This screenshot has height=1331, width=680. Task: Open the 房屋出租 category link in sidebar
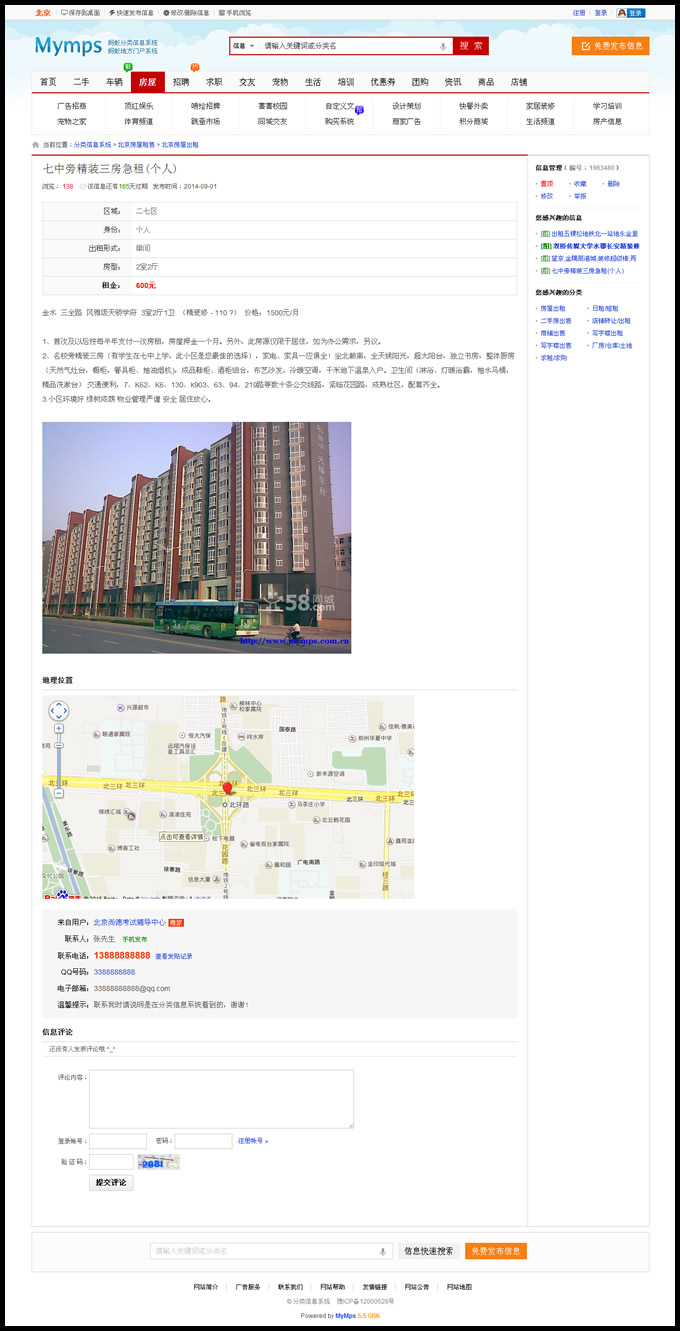pyautogui.click(x=553, y=309)
